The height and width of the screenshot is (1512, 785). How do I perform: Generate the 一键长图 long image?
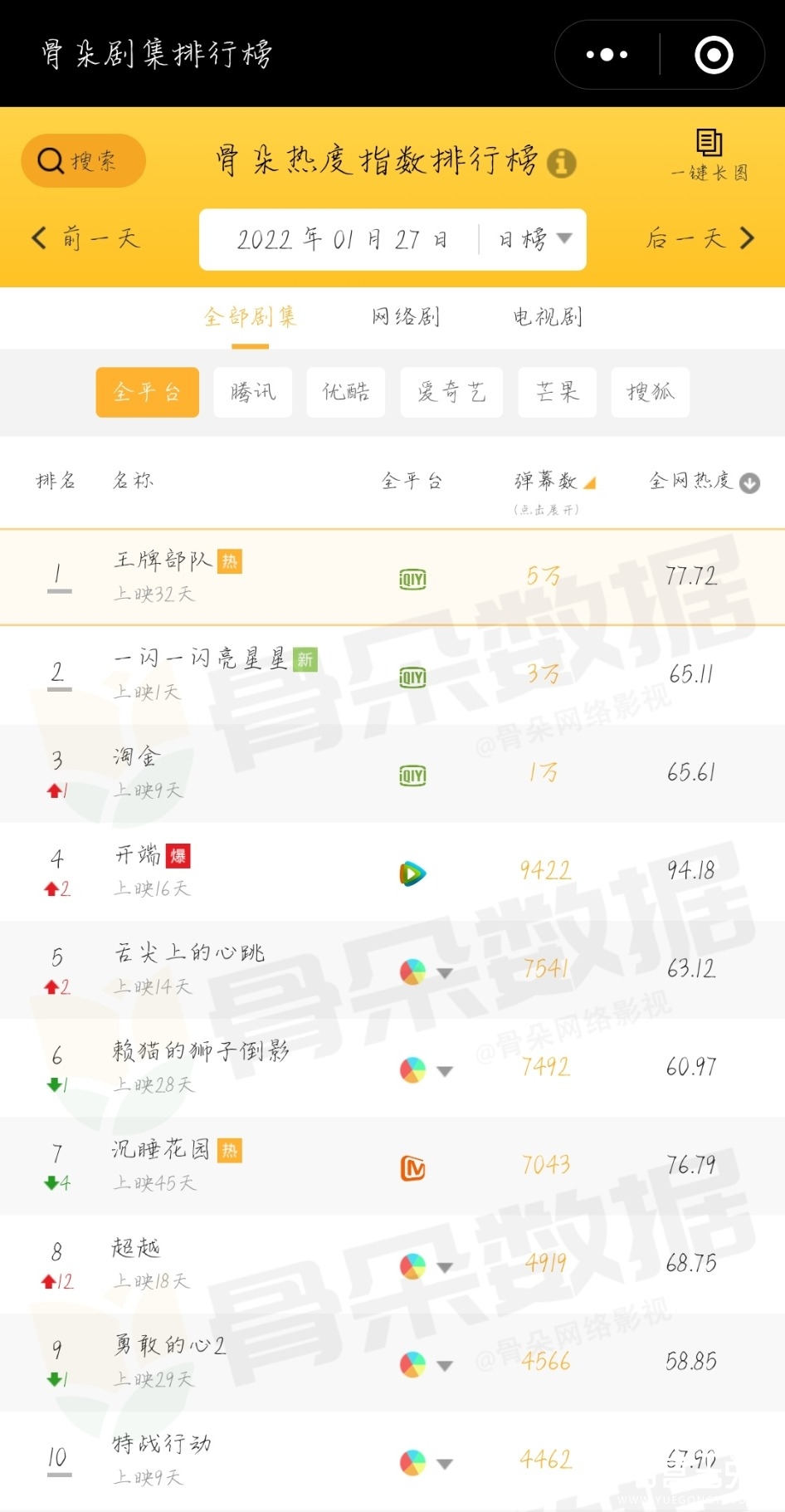pyautogui.click(x=709, y=155)
